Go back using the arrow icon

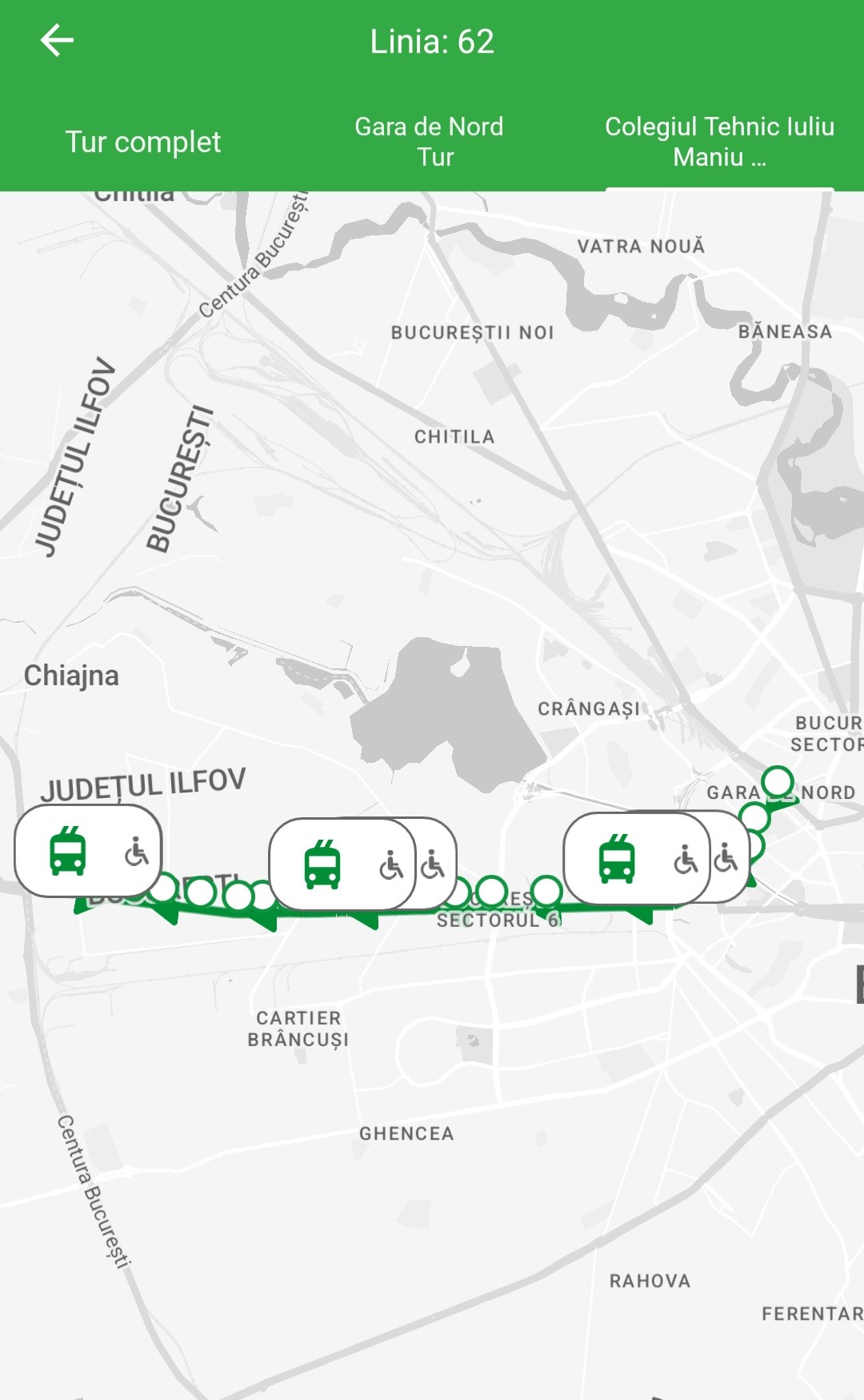tap(57, 40)
